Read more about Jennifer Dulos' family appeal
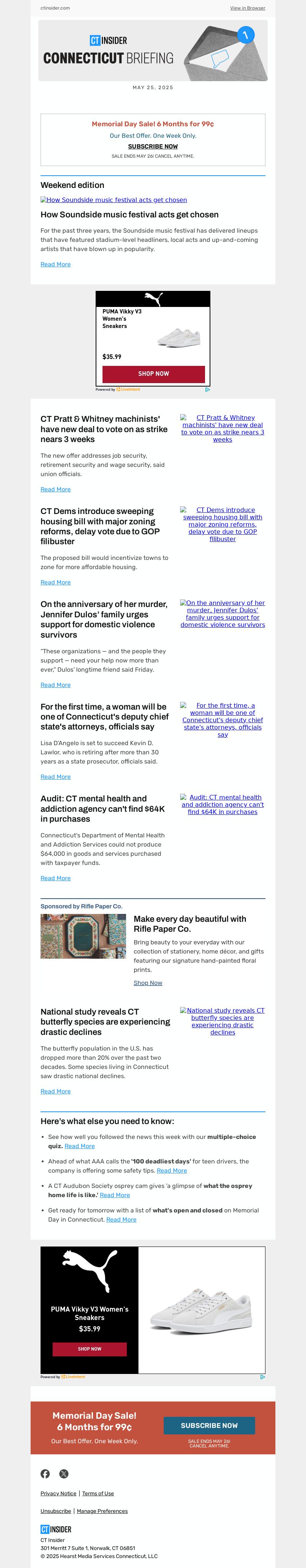 click(x=55, y=685)
